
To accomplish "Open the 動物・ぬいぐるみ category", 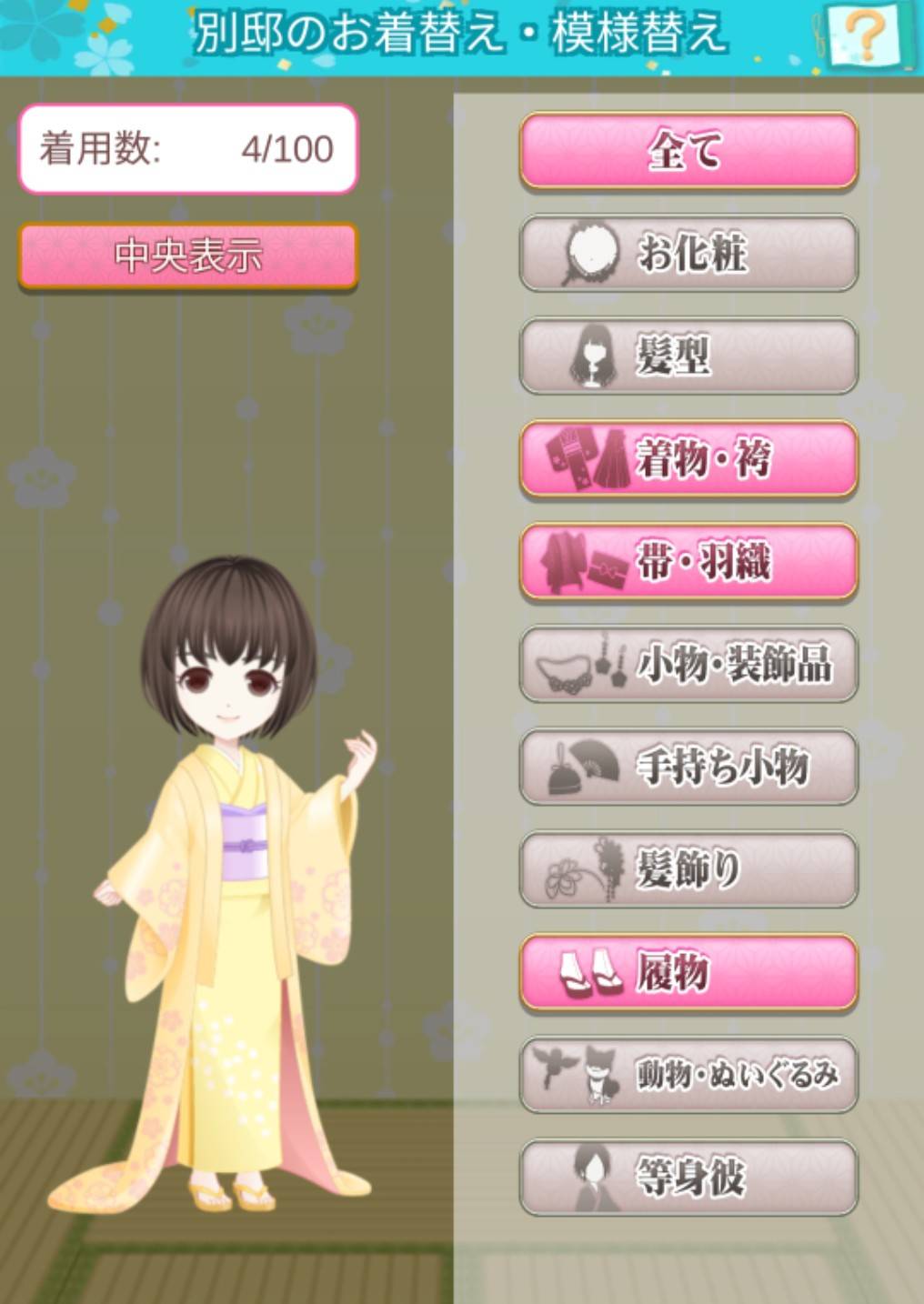I will pyautogui.click(x=688, y=1075).
